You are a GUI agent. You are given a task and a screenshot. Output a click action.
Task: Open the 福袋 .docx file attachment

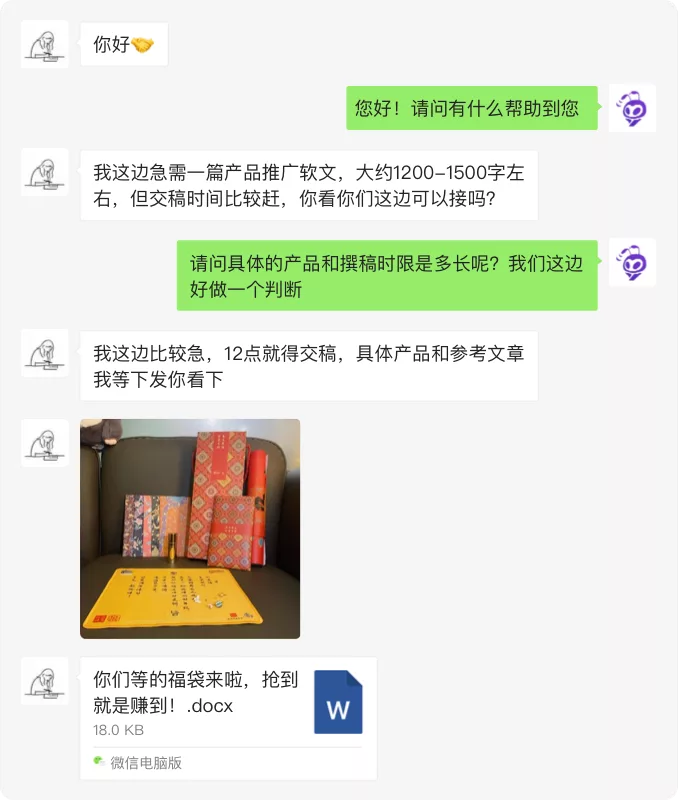[228, 704]
